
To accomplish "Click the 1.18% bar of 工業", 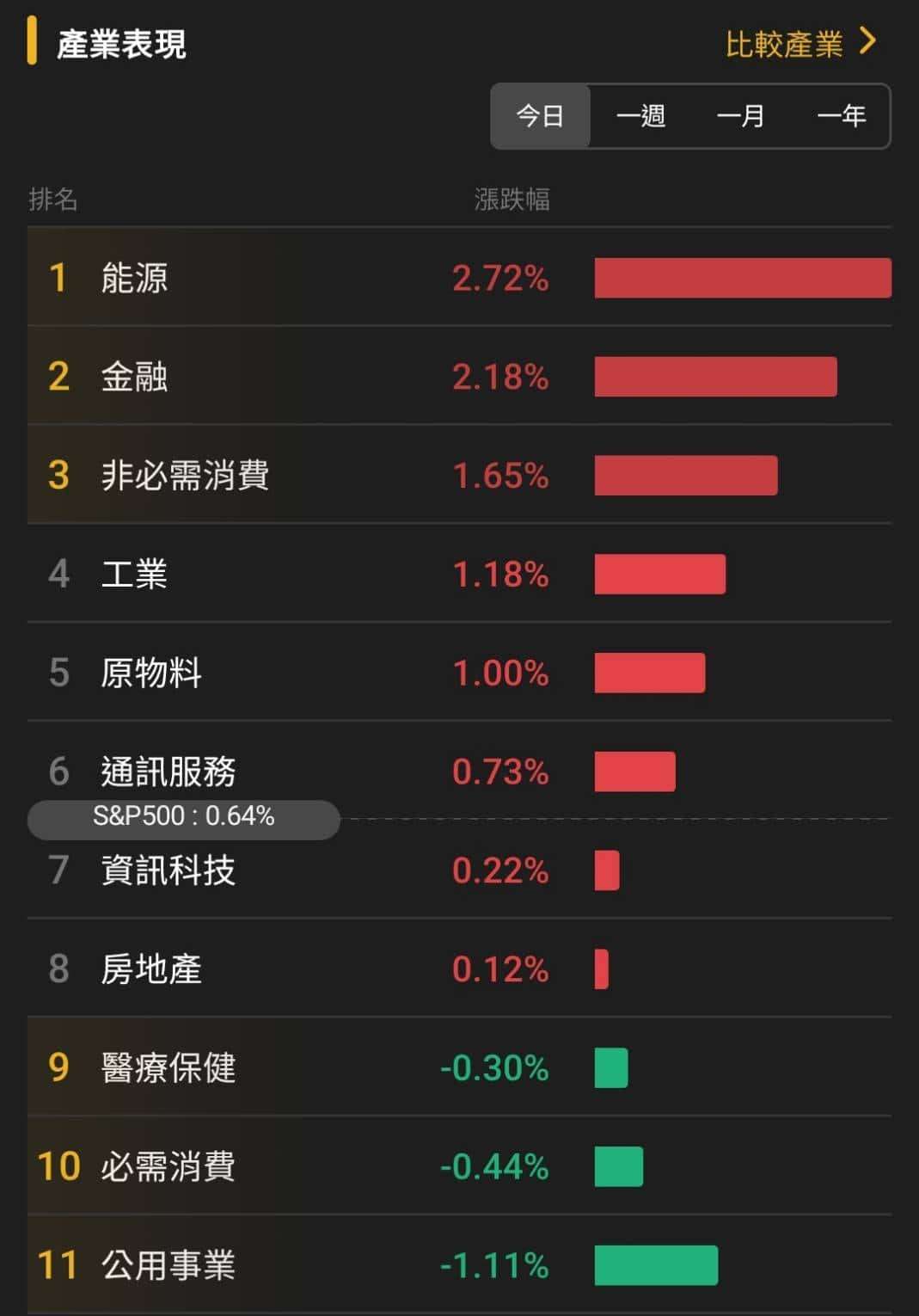I will pyautogui.click(x=660, y=574).
